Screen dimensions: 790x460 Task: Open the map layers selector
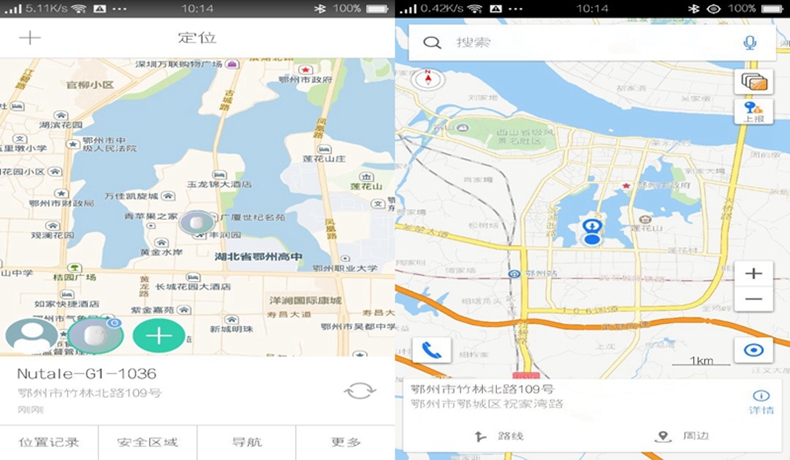tap(754, 82)
